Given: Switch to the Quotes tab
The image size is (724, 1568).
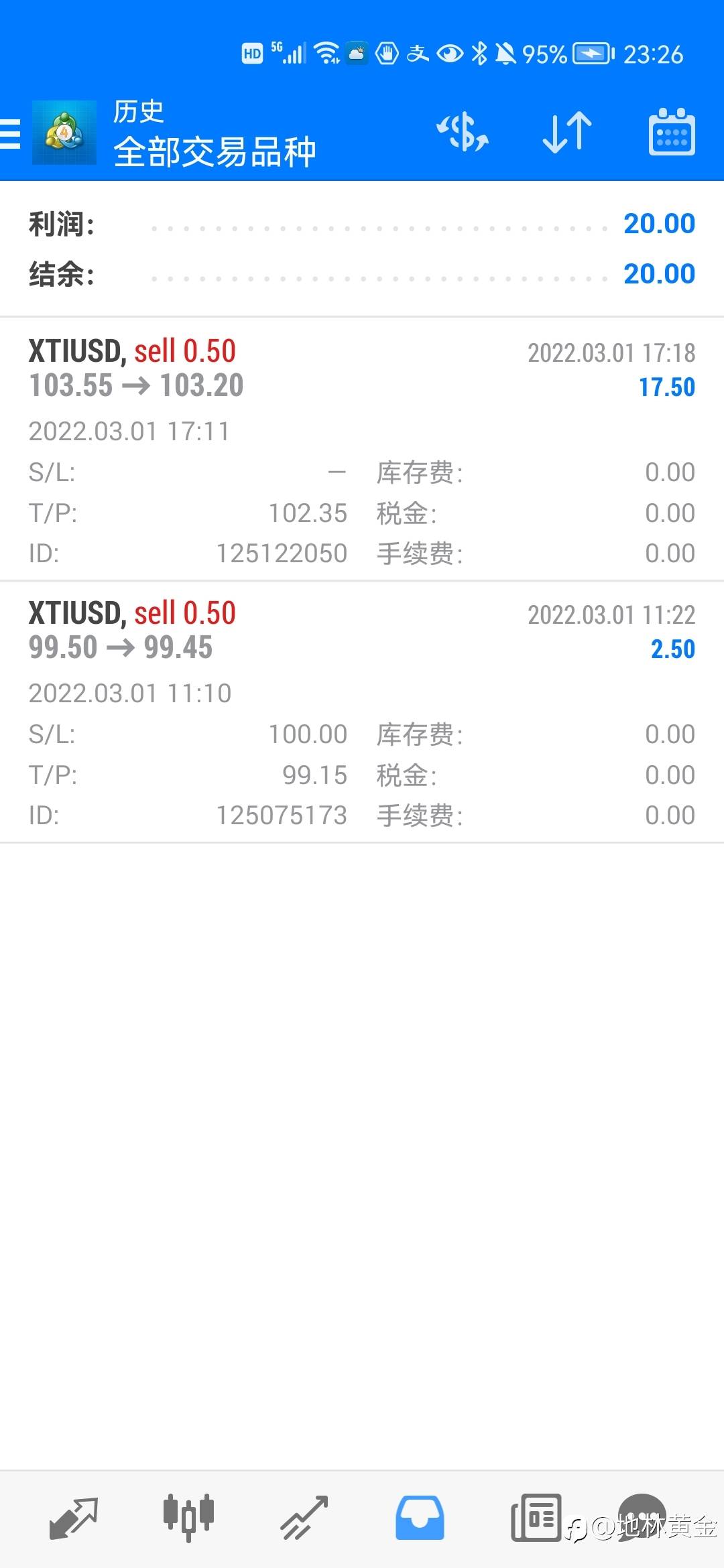Looking at the screenshot, I should tap(74, 1517).
